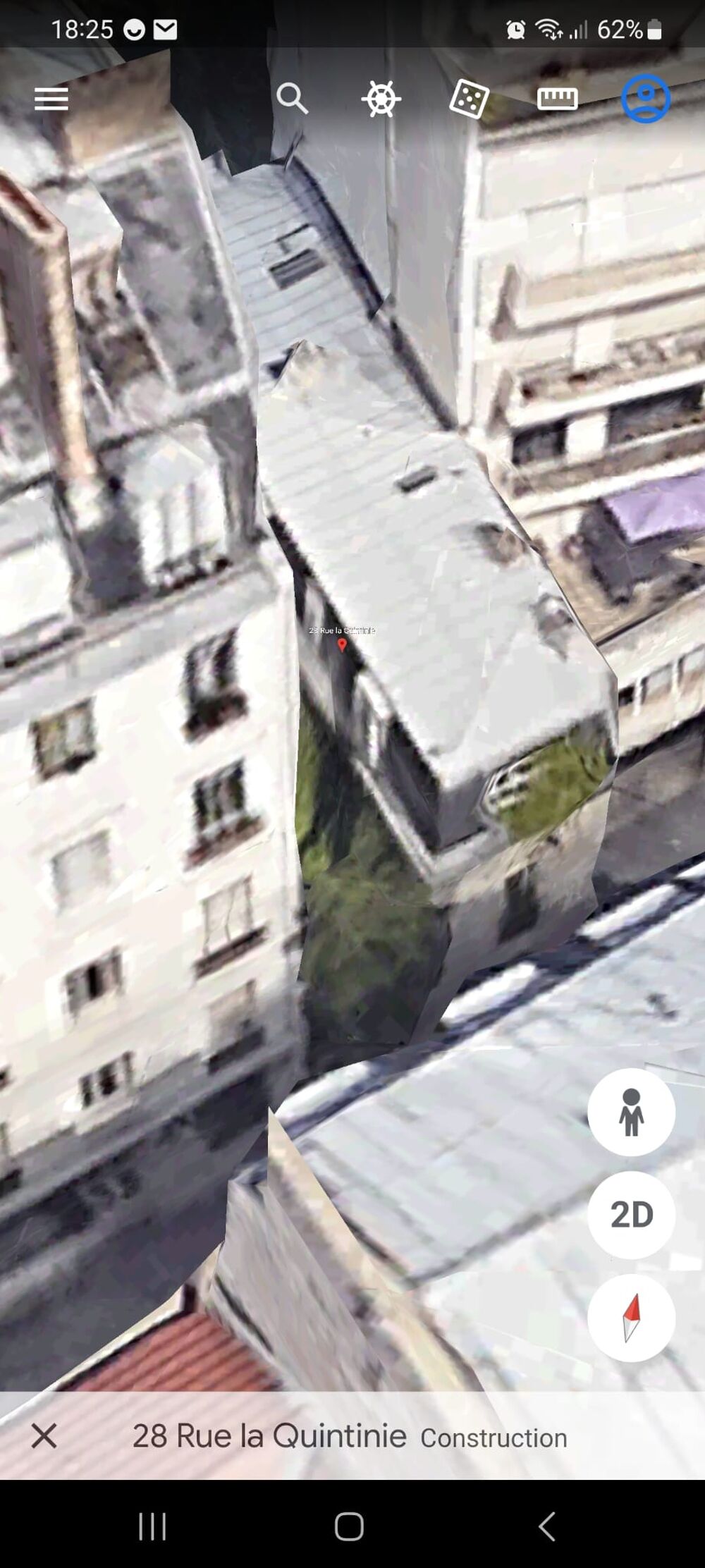Activate Street View with the Pegman icon
The height and width of the screenshot is (1568, 705).
coord(631,1112)
